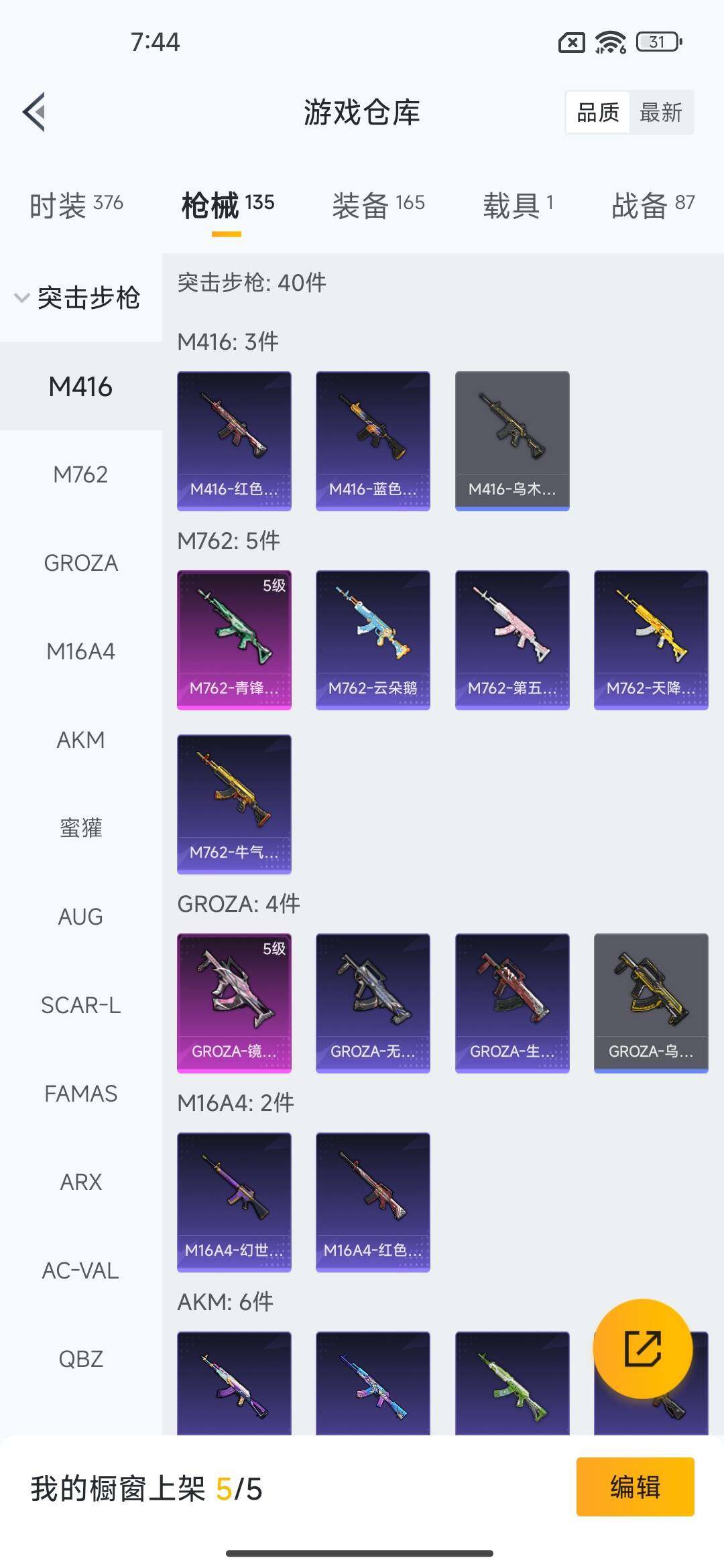Image resolution: width=724 pixels, height=1568 pixels.
Task: Switch to the 装备 tab
Action: [x=378, y=205]
